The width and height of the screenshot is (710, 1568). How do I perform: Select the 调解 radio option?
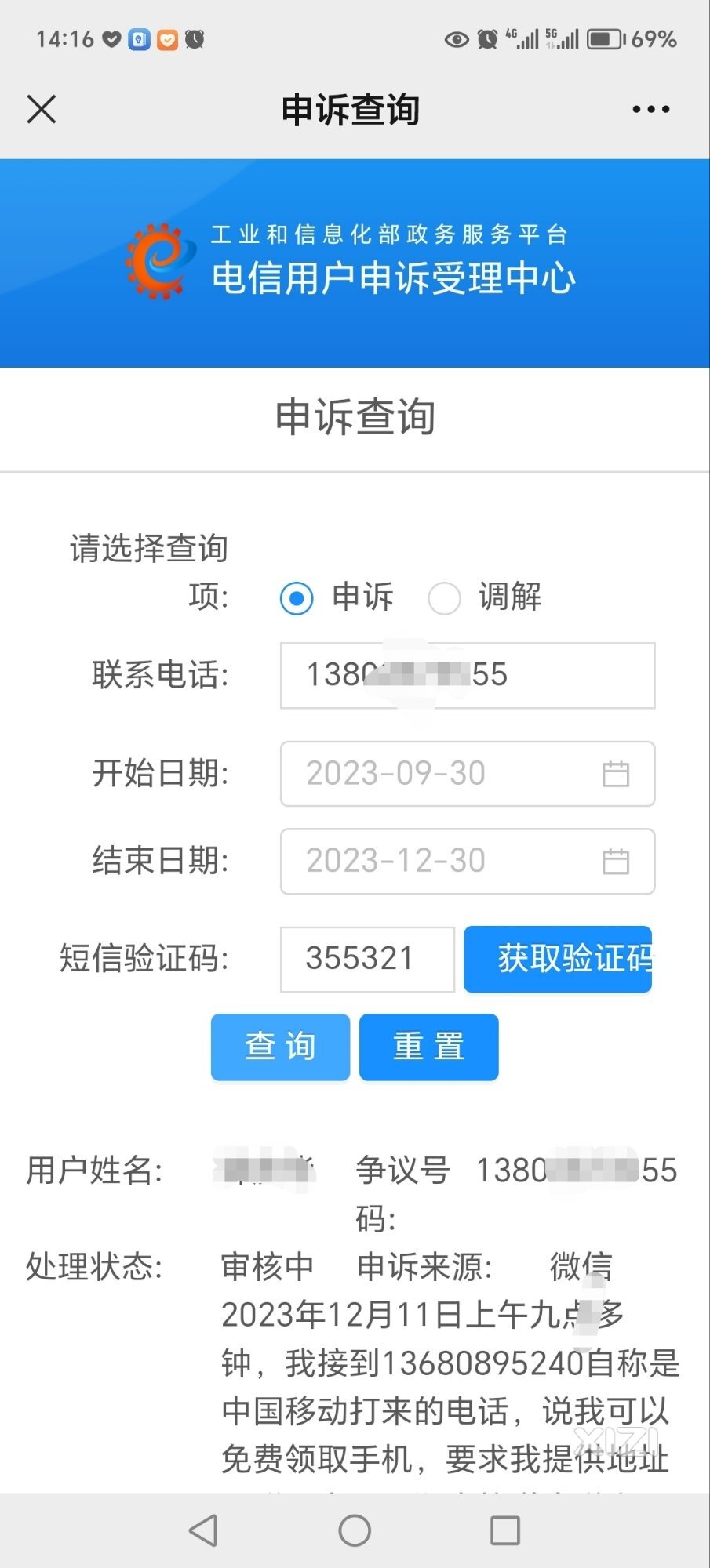pos(444,598)
